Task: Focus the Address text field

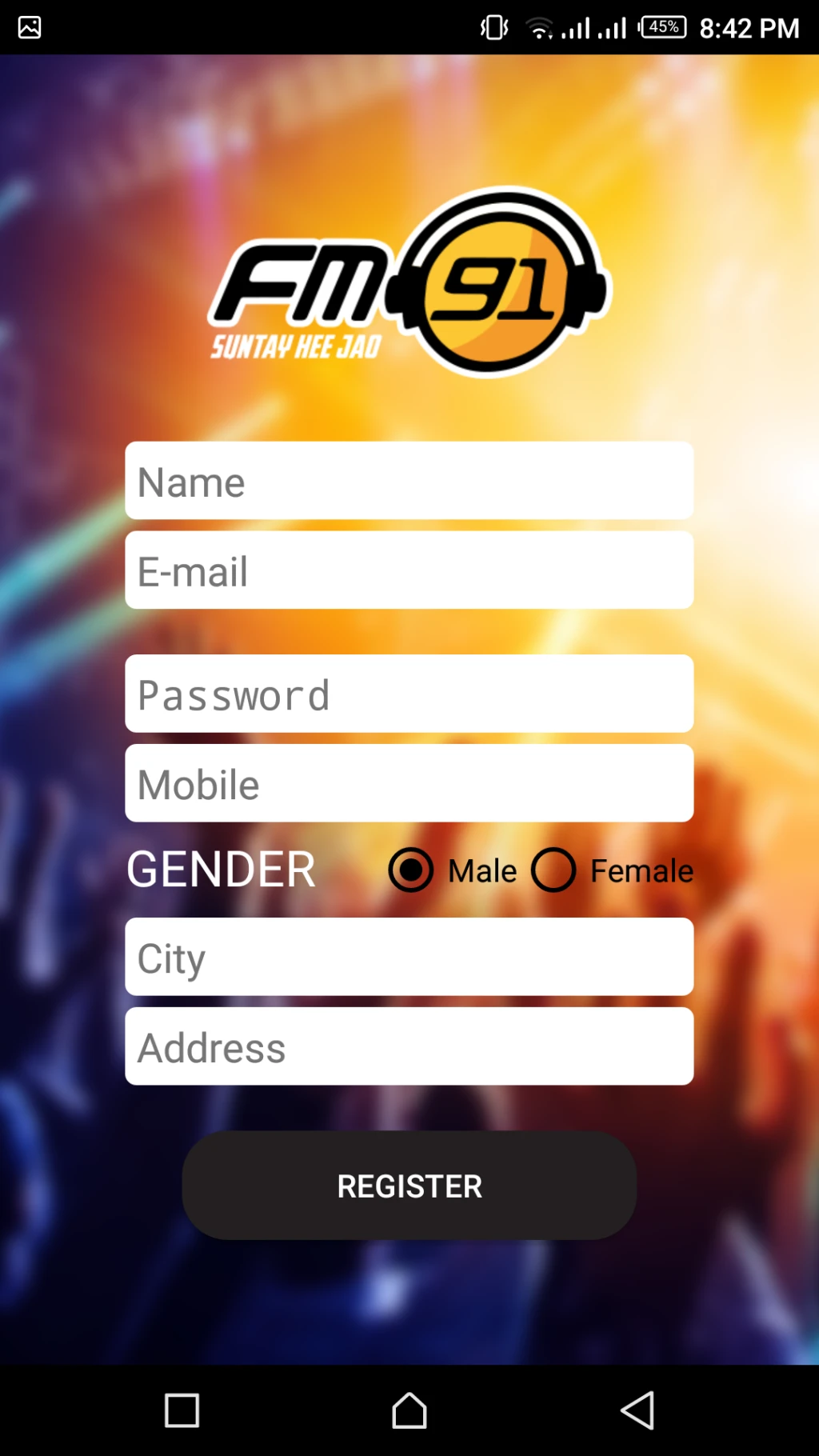Action: 409,1046
